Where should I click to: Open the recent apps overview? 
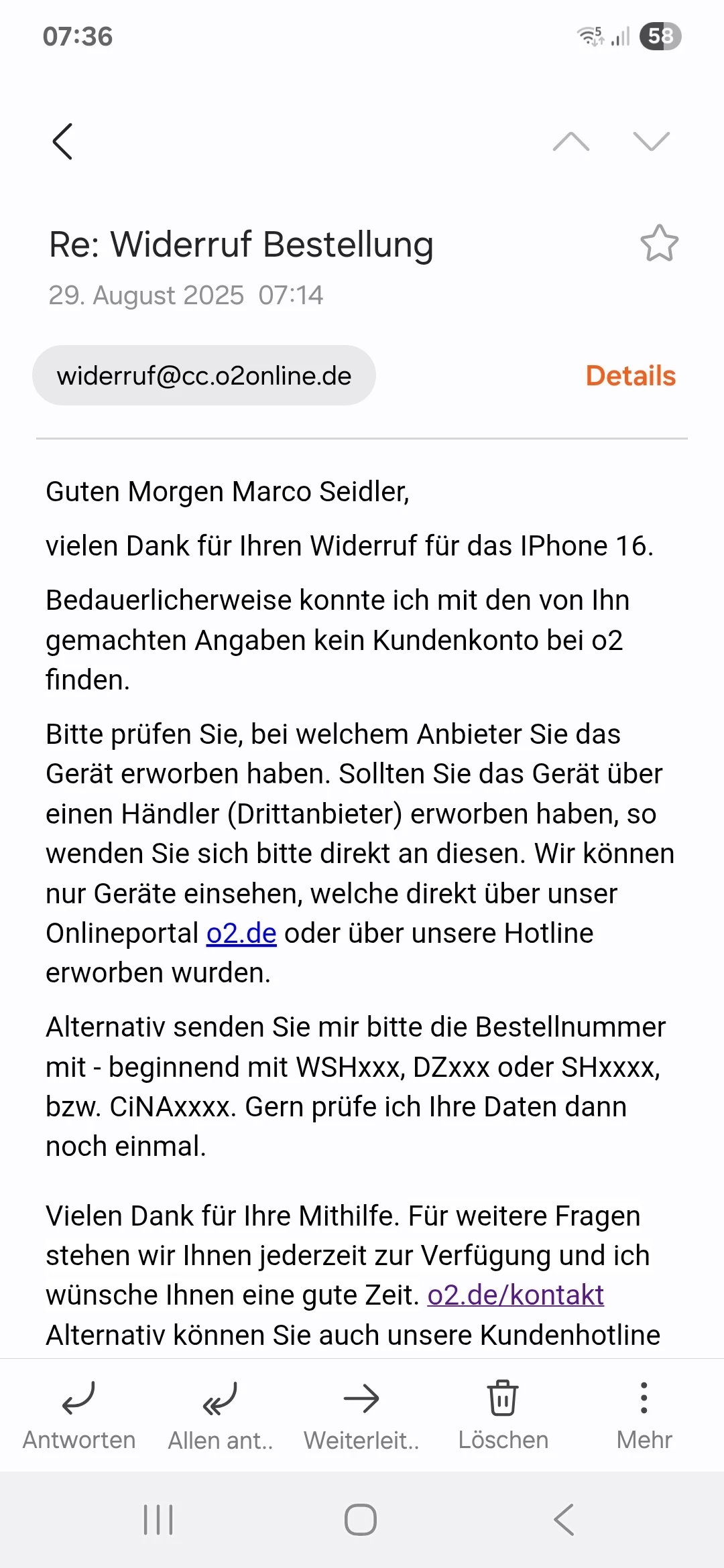click(x=159, y=1520)
